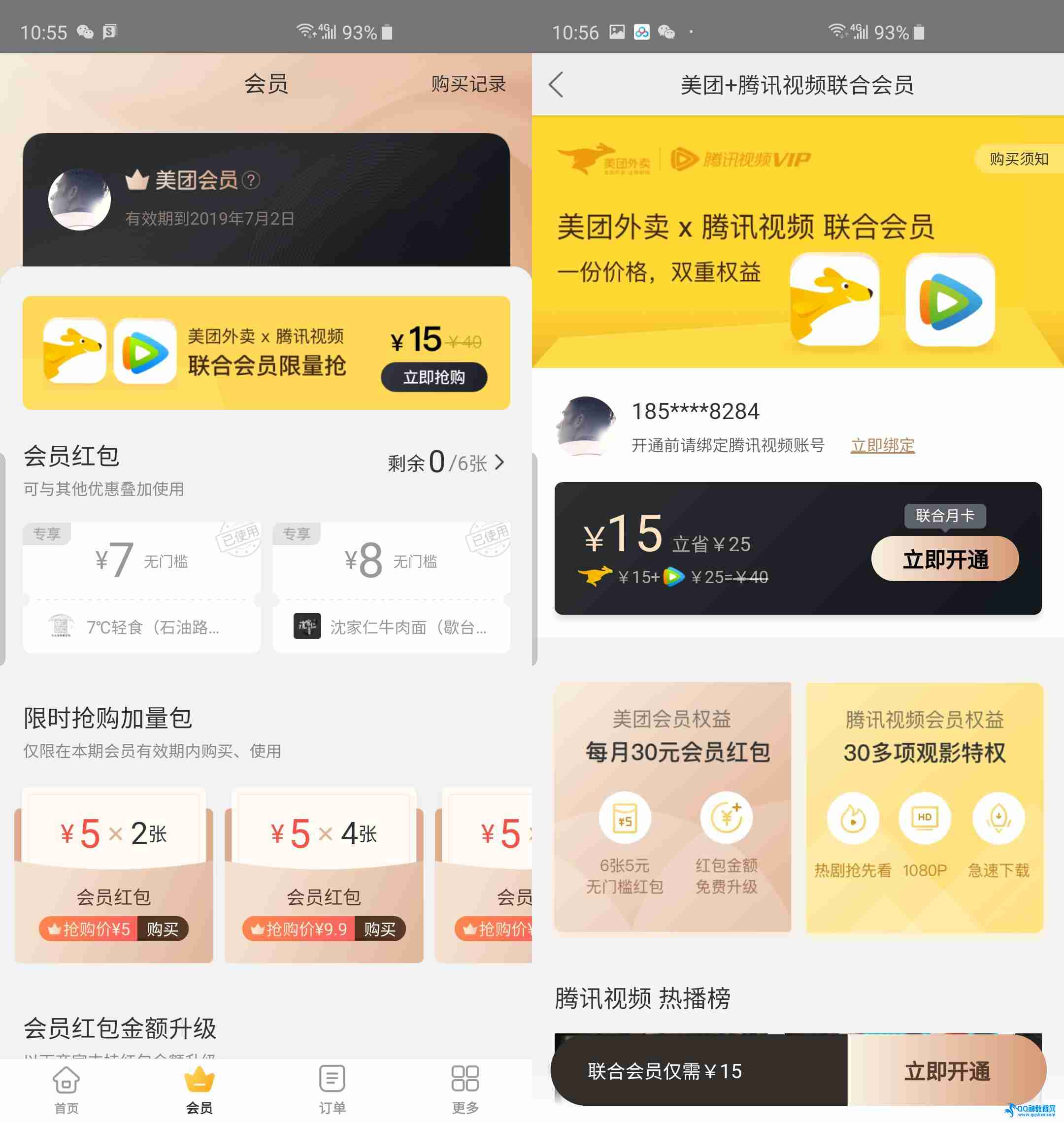Switch to the 订单 tab
The image size is (1064, 1123).
pos(332,1089)
